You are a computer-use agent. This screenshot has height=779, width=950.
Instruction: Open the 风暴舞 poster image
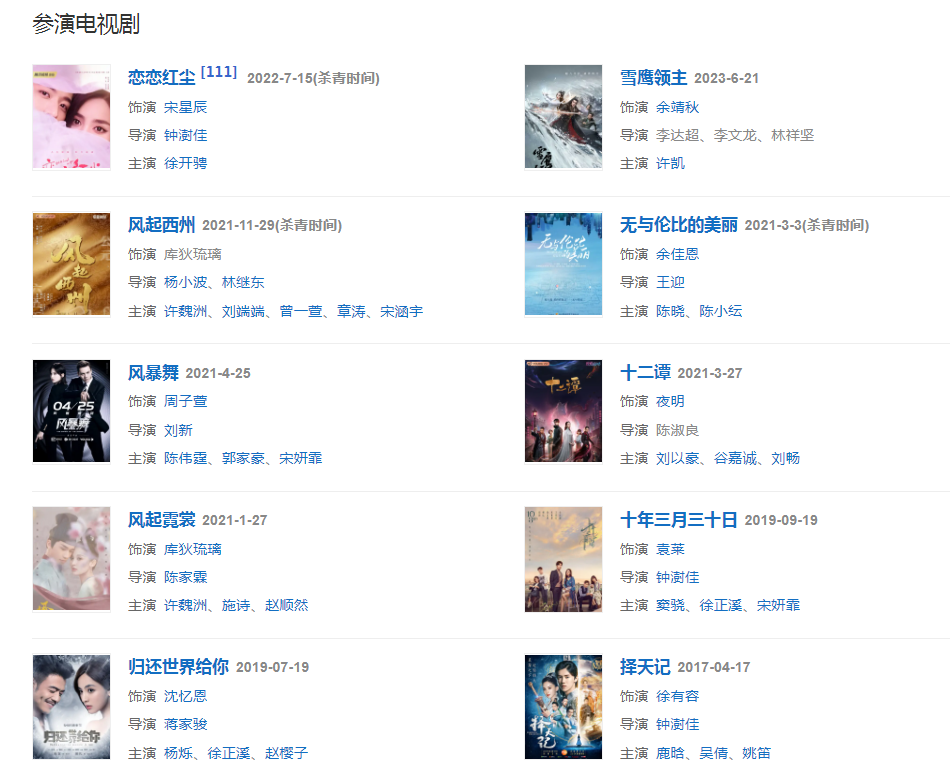[71, 411]
